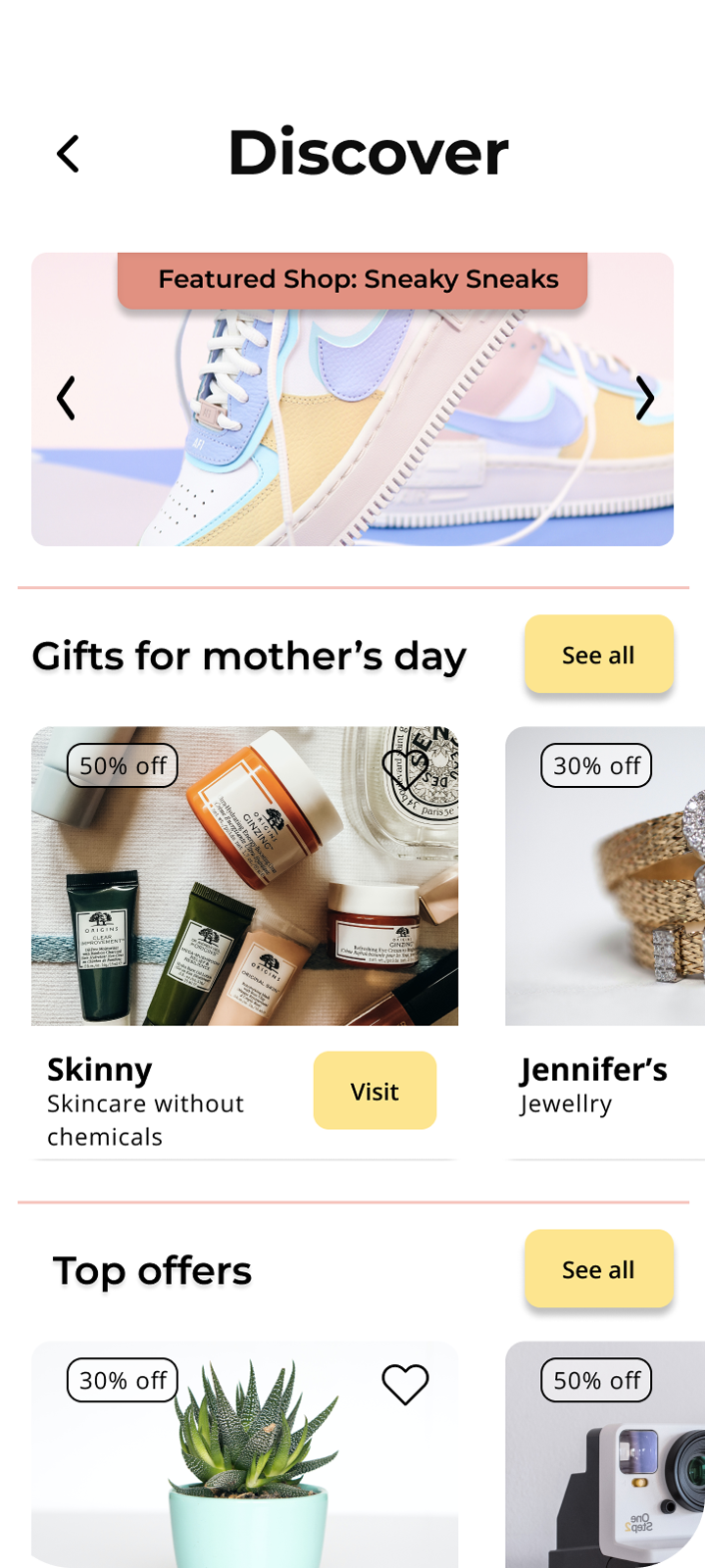Viewport: 705px width, 1568px height.
Task: Go back from the Discover screen
Action: coord(68,154)
